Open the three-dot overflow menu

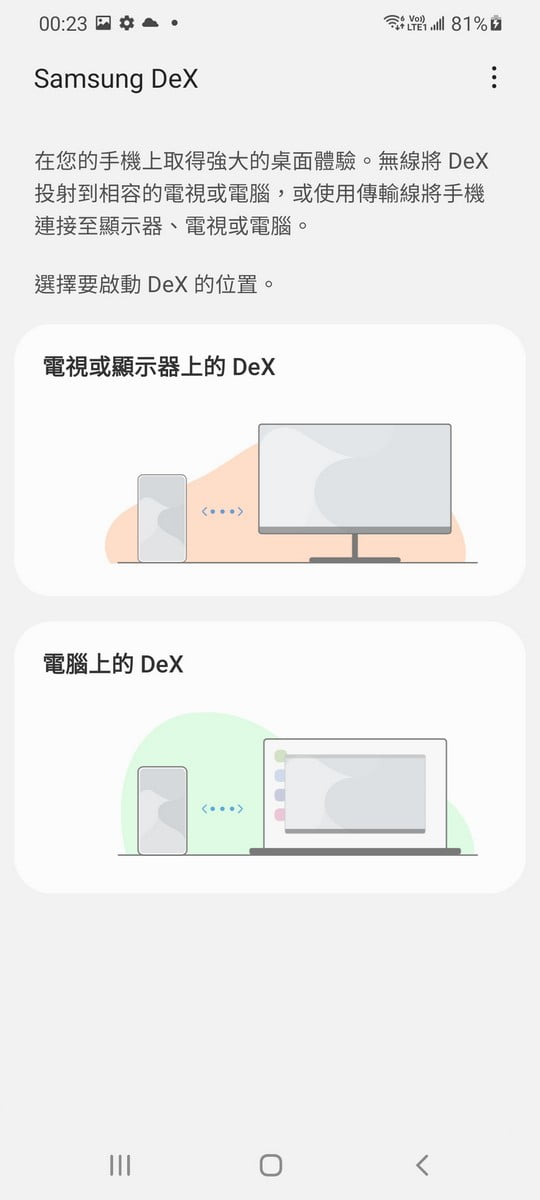pyautogui.click(x=493, y=78)
